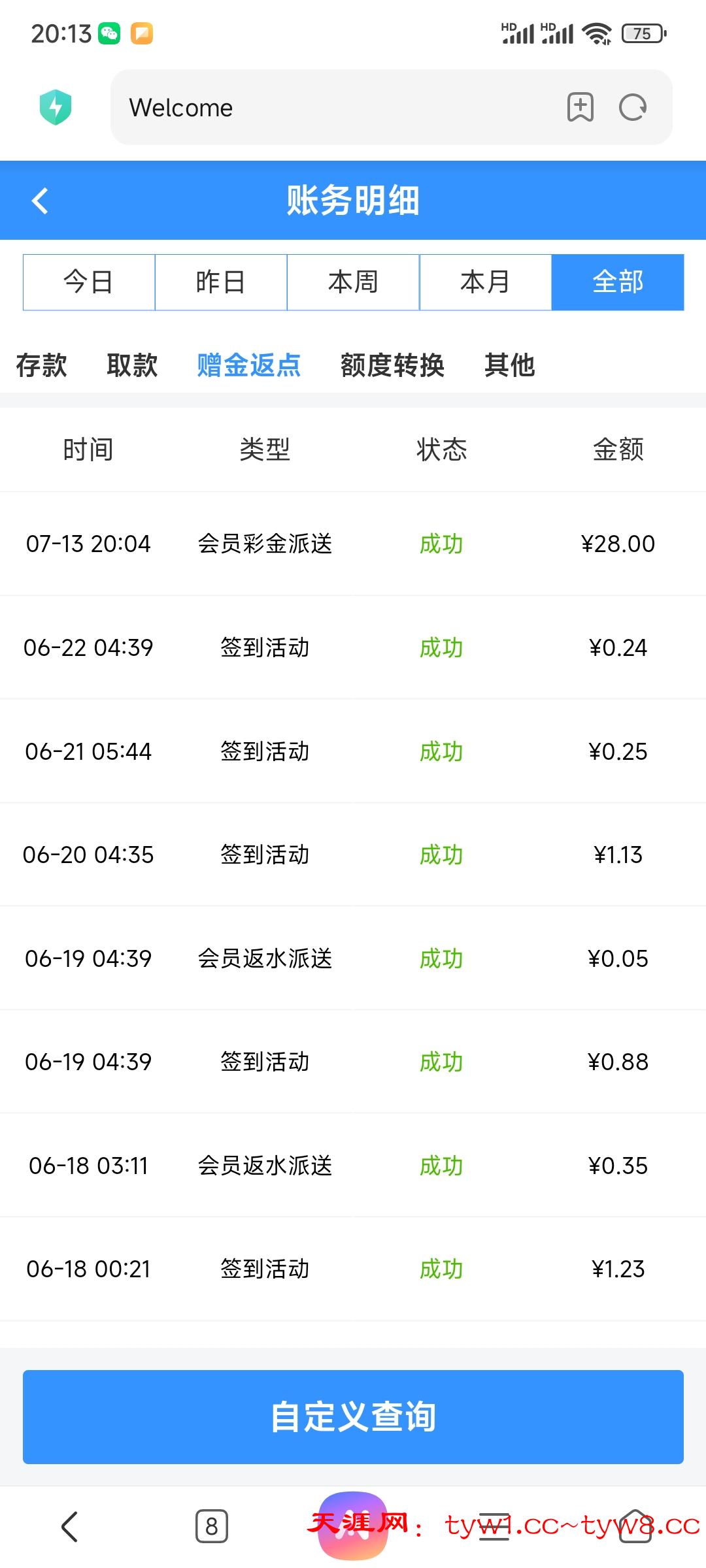The height and width of the screenshot is (1568, 706).
Task: Open the browser tabs counter
Action: click(x=212, y=1526)
